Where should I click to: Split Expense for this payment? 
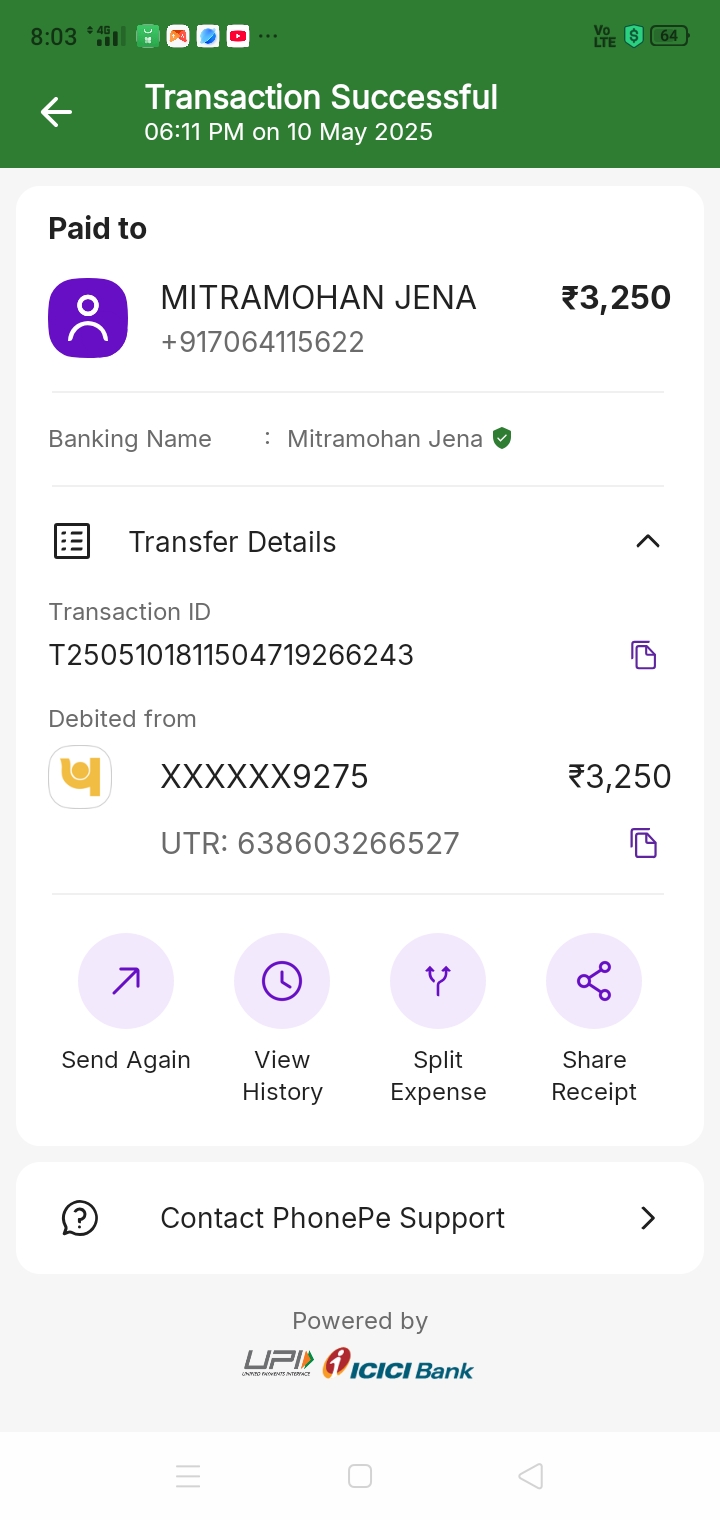pyautogui.click(x=438, y=981)
